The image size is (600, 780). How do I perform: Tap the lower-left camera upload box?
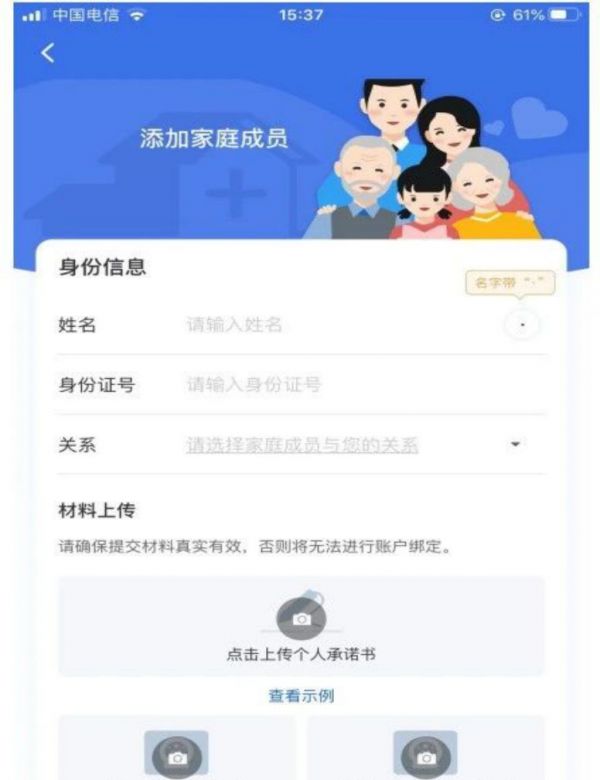click(176, 750)
